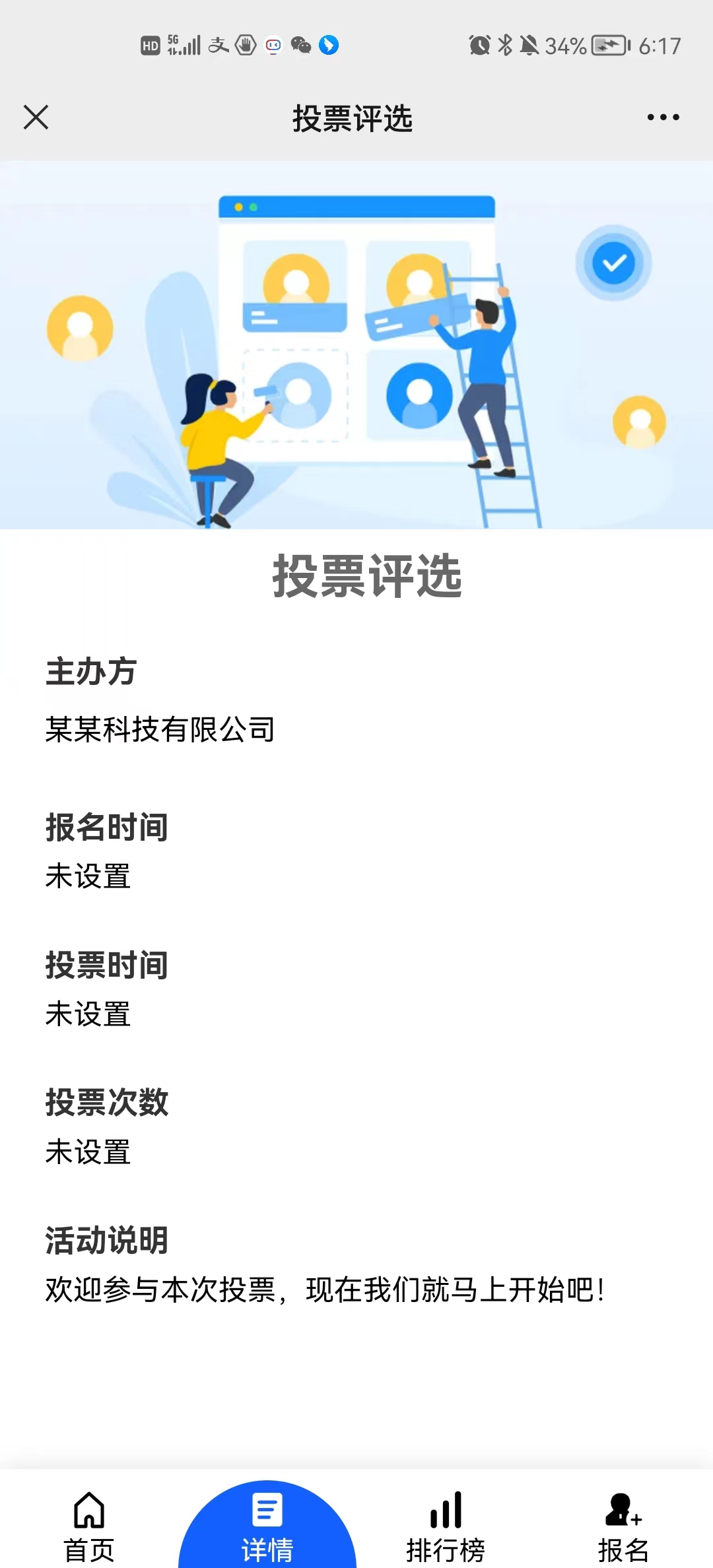
Task: Open the three-dot overflow menu
Action: pos(663,117)
